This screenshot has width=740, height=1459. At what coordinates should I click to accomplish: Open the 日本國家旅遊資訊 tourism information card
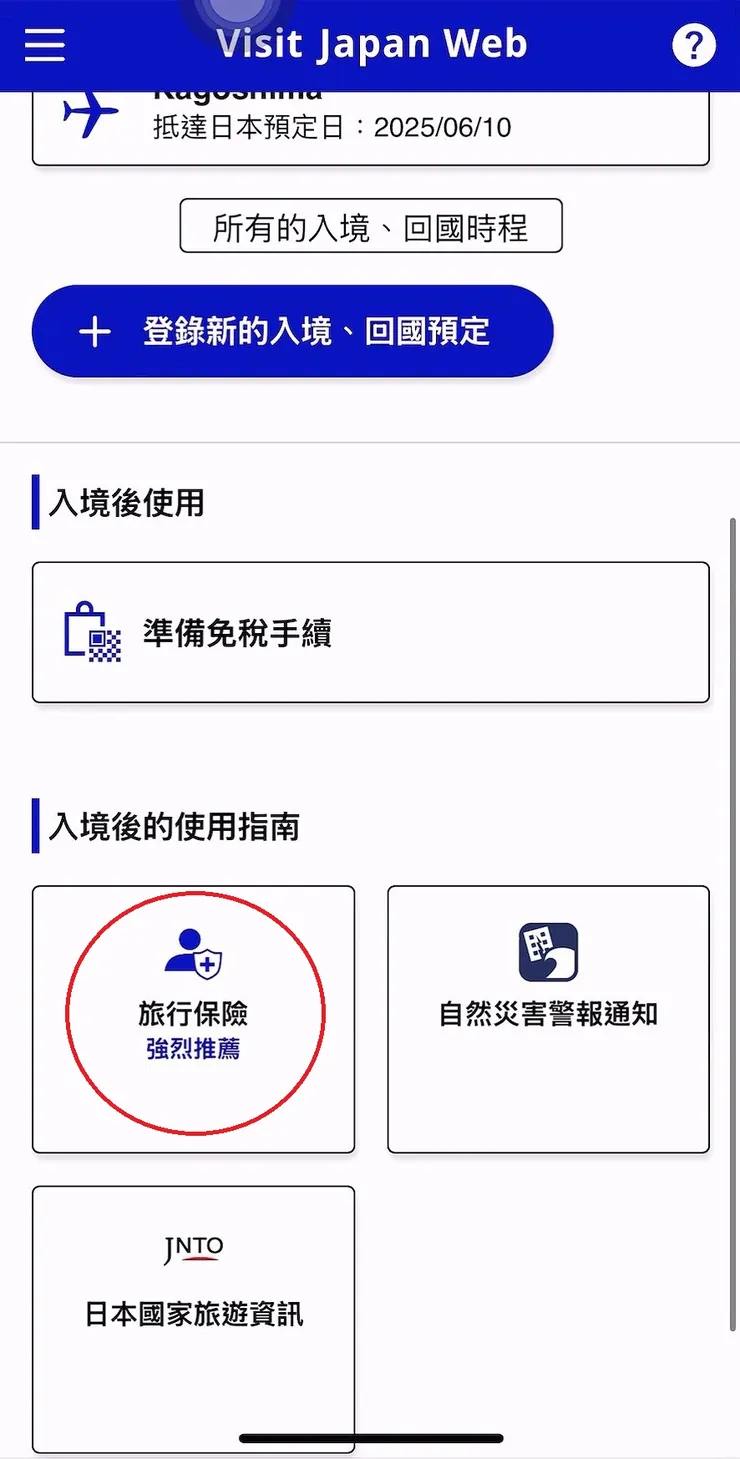coord(193,1315)
